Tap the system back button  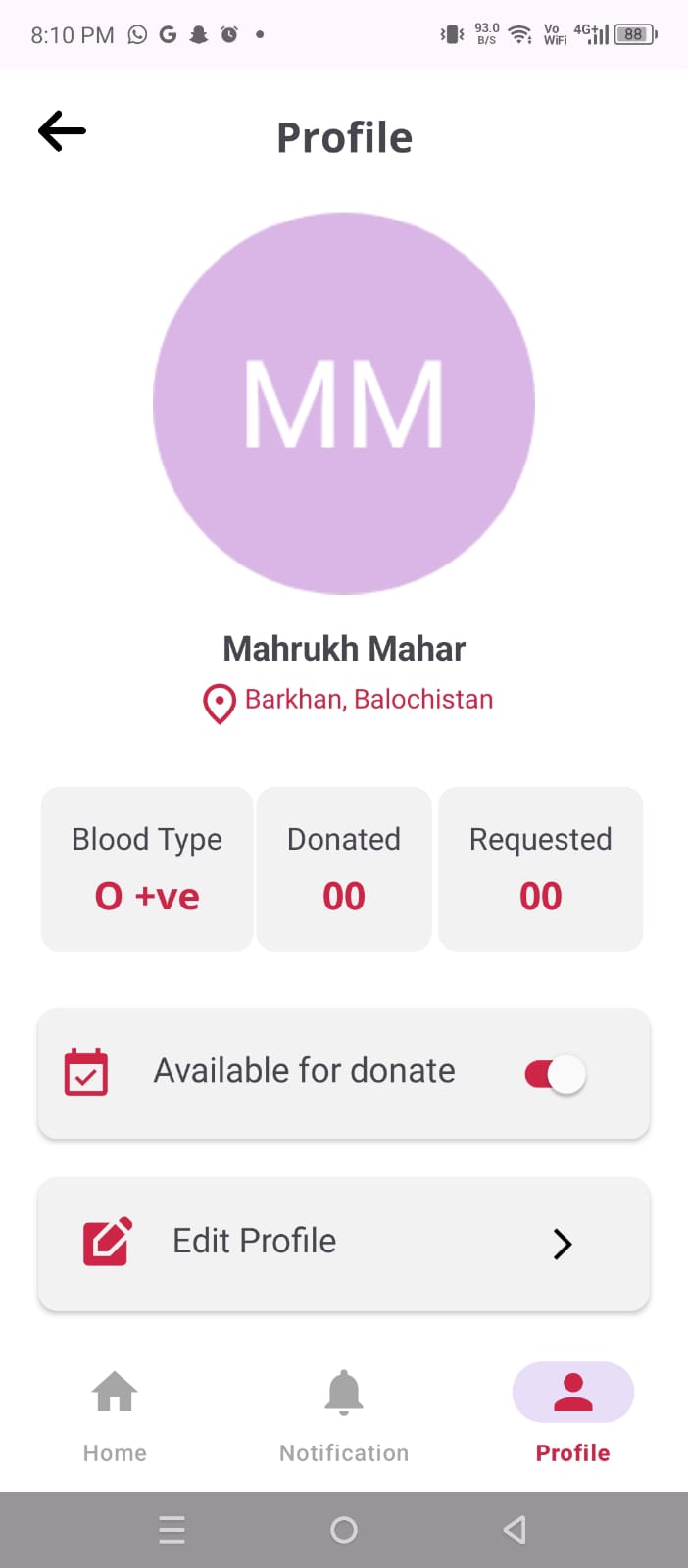(x=515, y=1530)
